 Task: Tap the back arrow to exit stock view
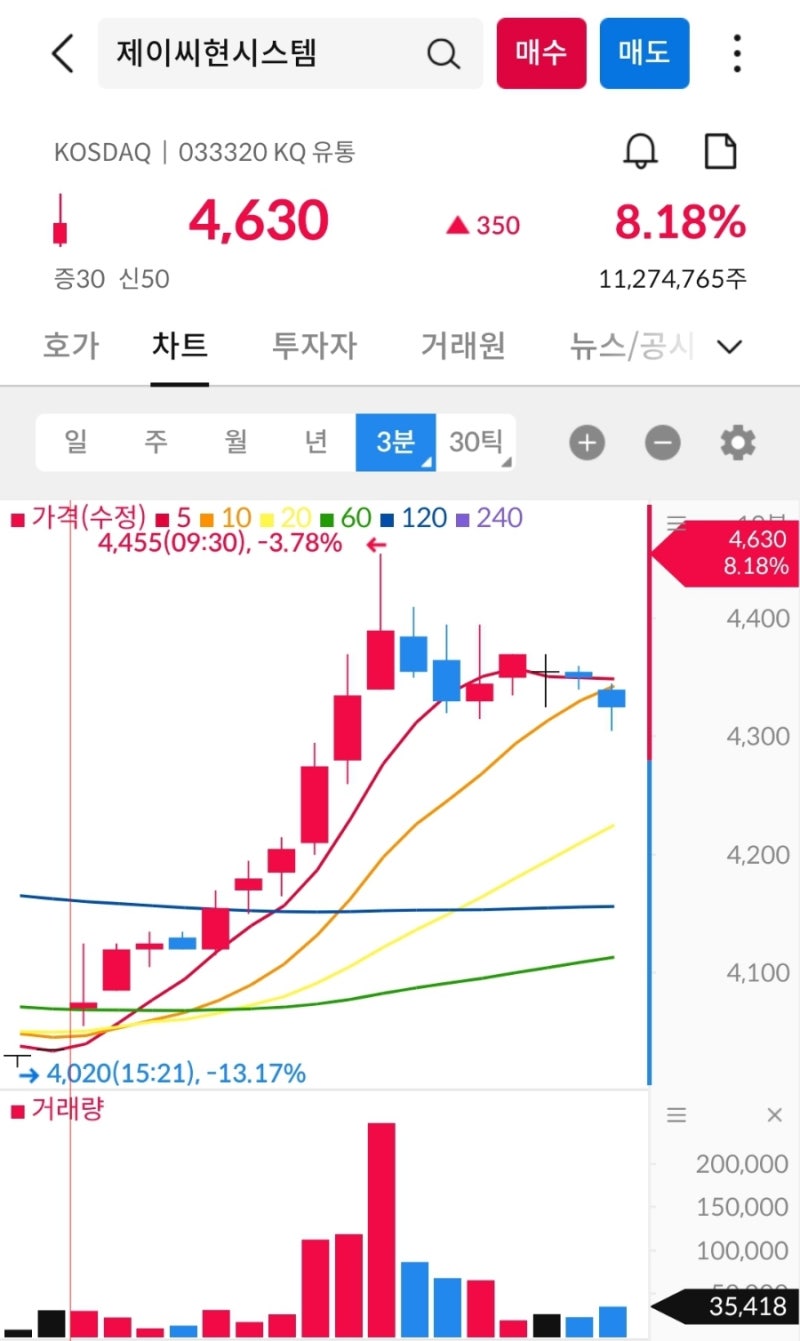click(62, 54)
